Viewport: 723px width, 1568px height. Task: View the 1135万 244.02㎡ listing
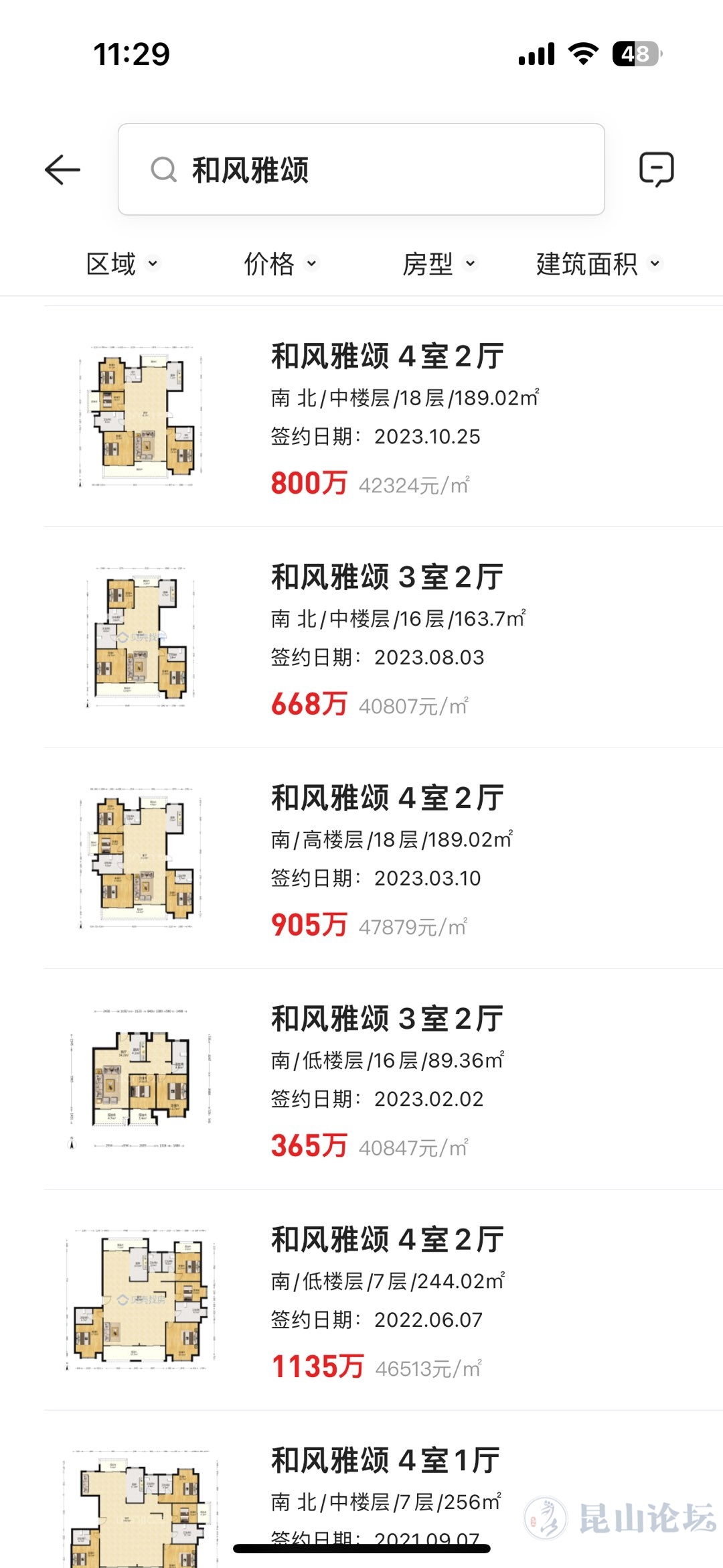tap(384, 1300)
